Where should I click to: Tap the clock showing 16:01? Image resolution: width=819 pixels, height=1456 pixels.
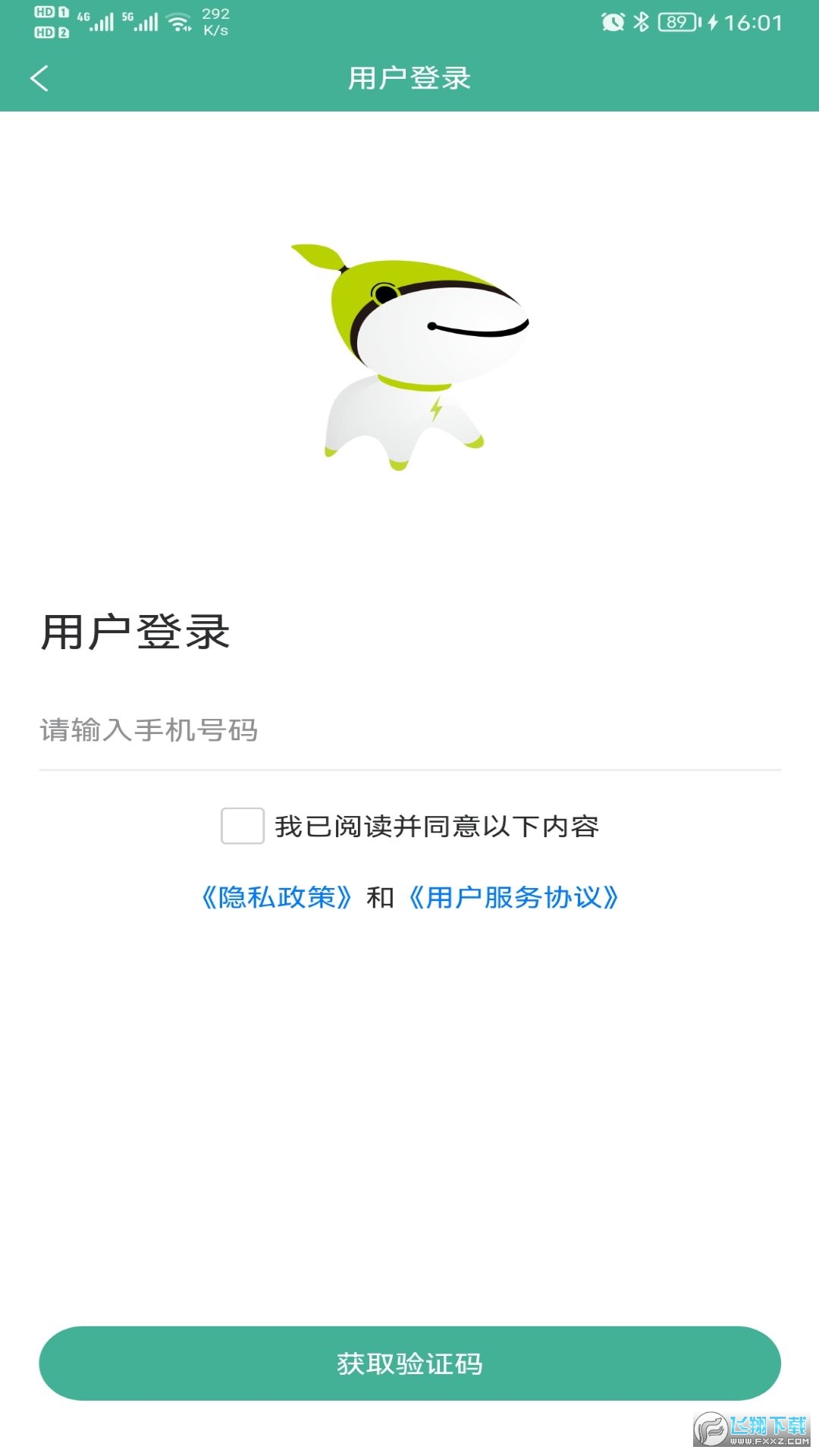[x=755, y=23]
